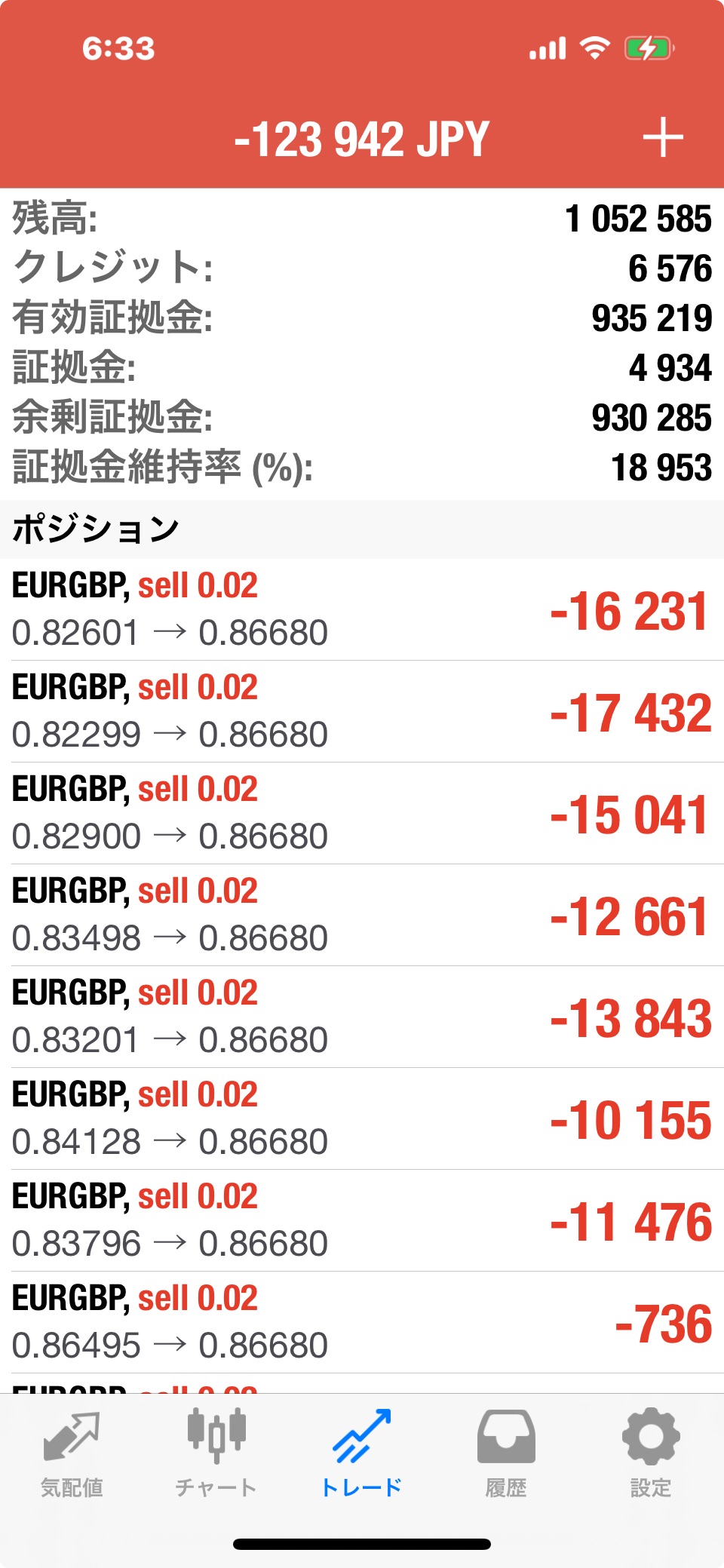Select EURGBP position with loss -15 041
The image size is (724, 1568).
pyautogui.click(x=362, y=813)
